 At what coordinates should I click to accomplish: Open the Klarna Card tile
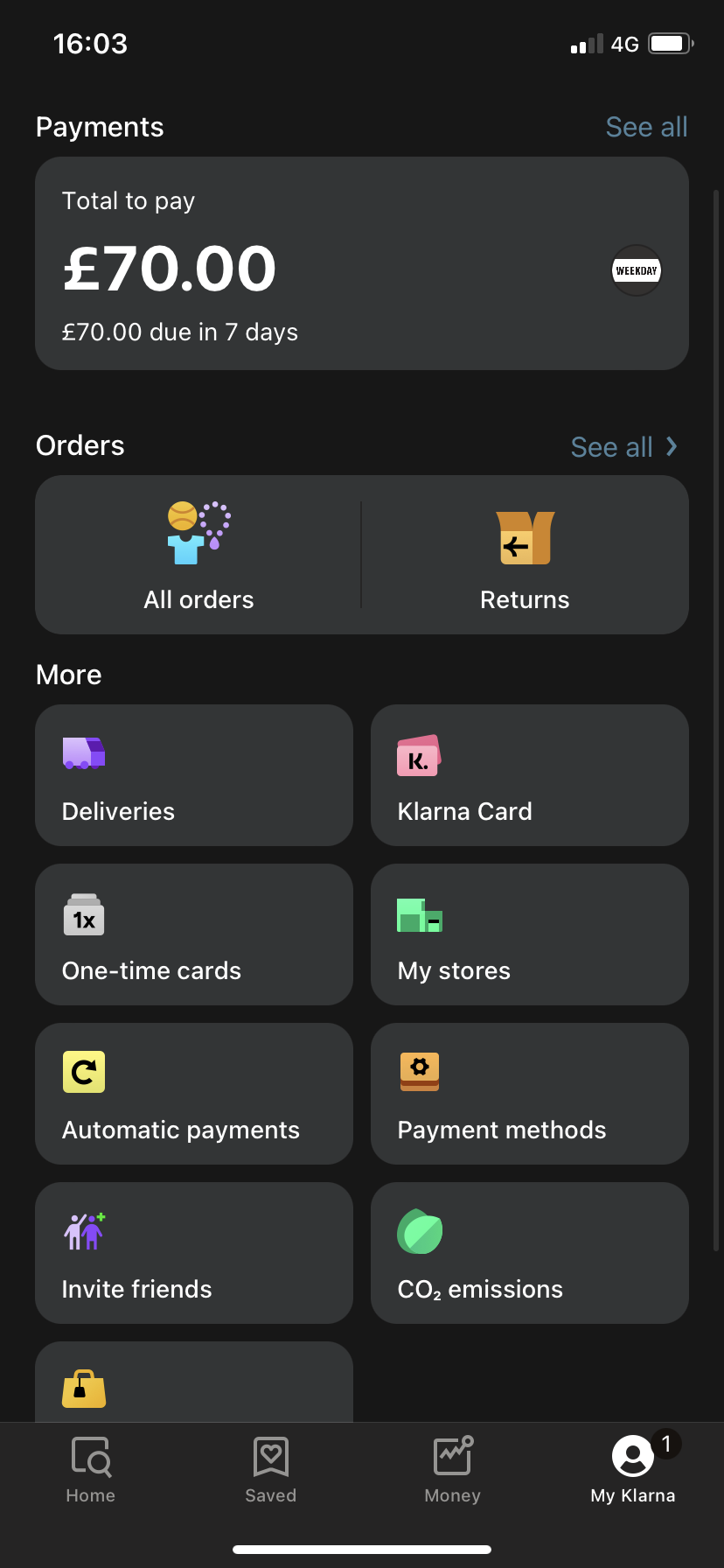529,775
